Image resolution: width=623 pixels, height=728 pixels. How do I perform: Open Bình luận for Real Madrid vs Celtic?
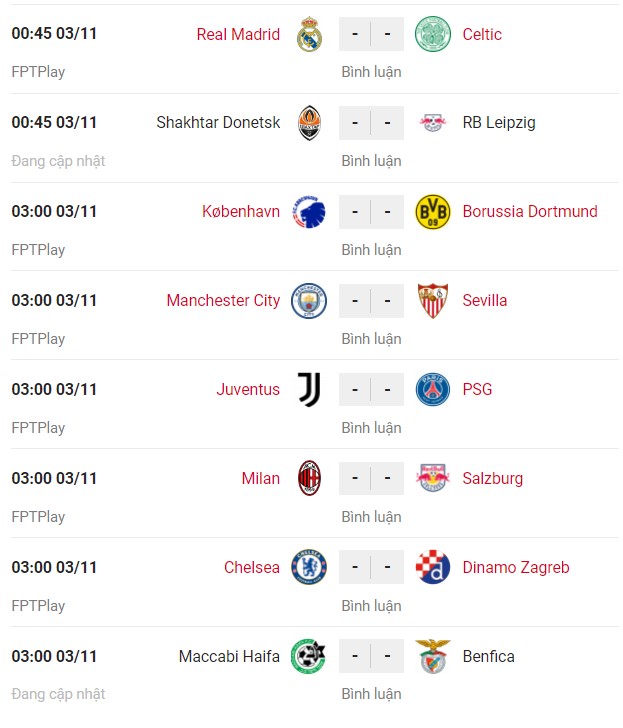tap(371, 72)
